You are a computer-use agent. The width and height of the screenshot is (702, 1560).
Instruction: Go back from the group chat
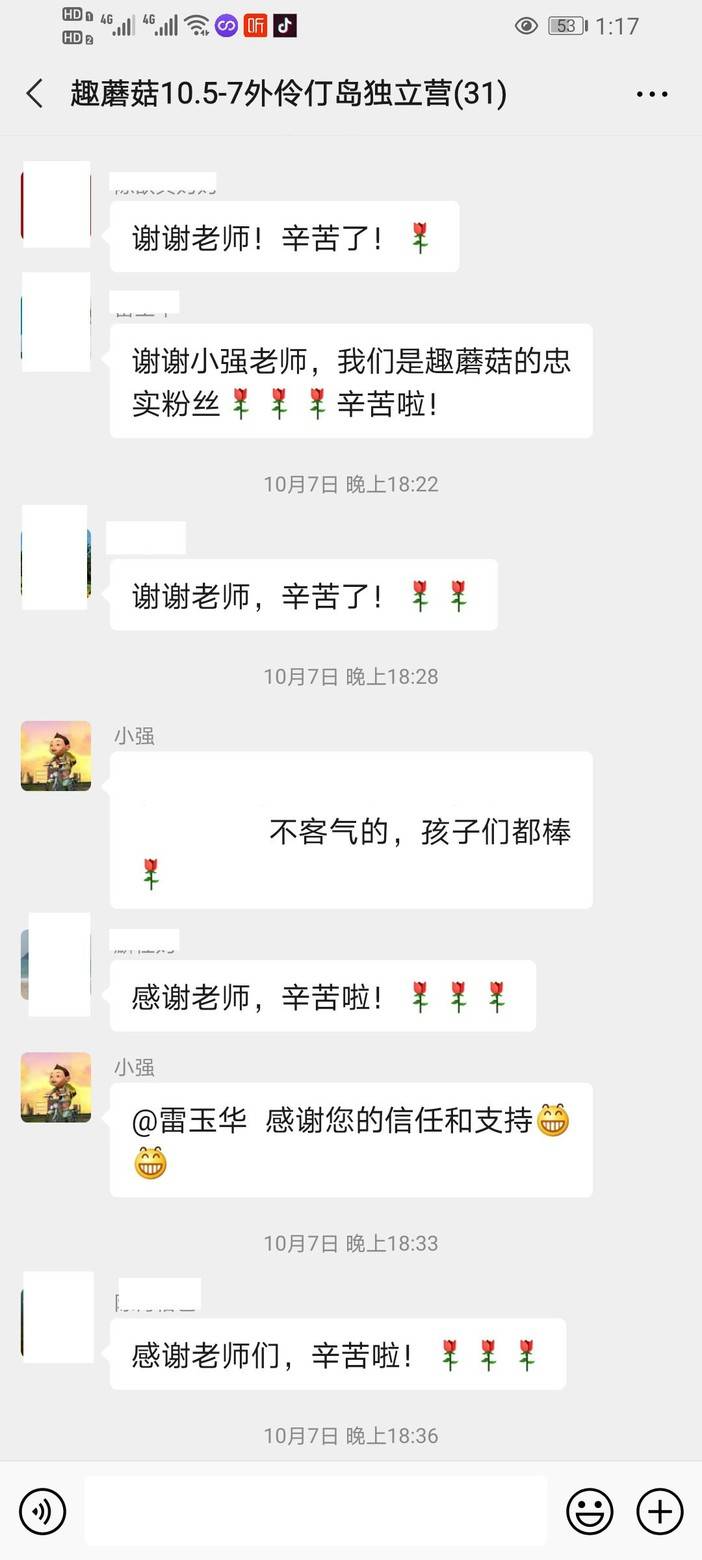[x=35, y=94]
